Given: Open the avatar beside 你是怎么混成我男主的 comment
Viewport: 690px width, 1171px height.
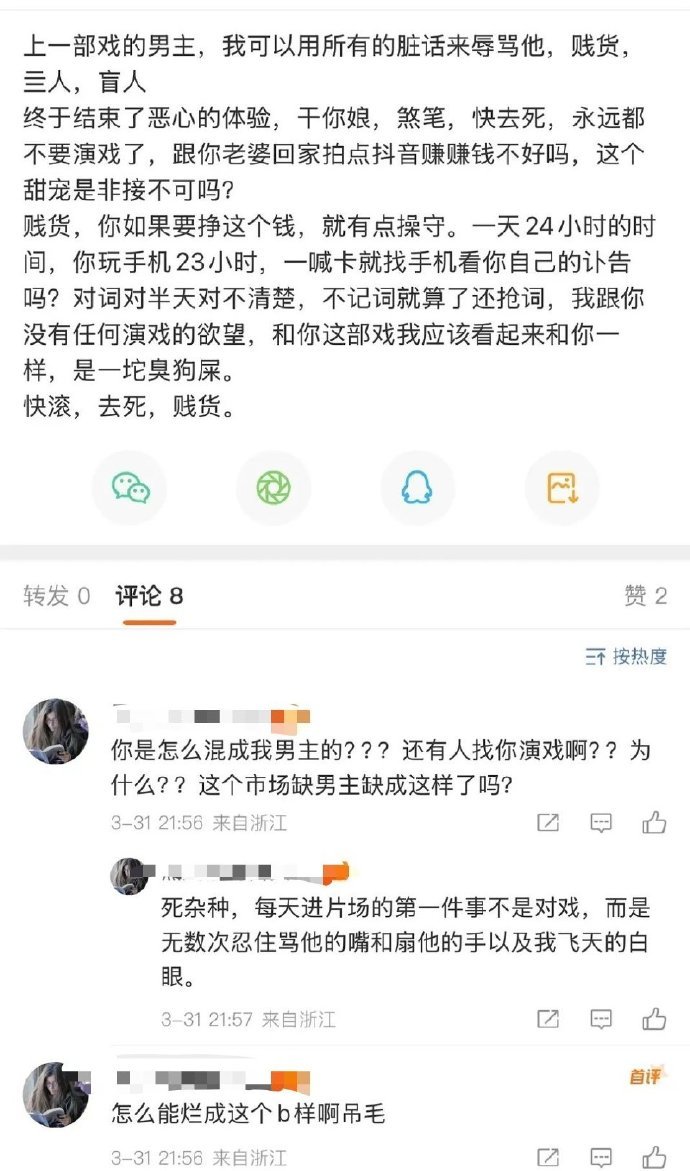Looking at the screenshot, I should point(55,732).
